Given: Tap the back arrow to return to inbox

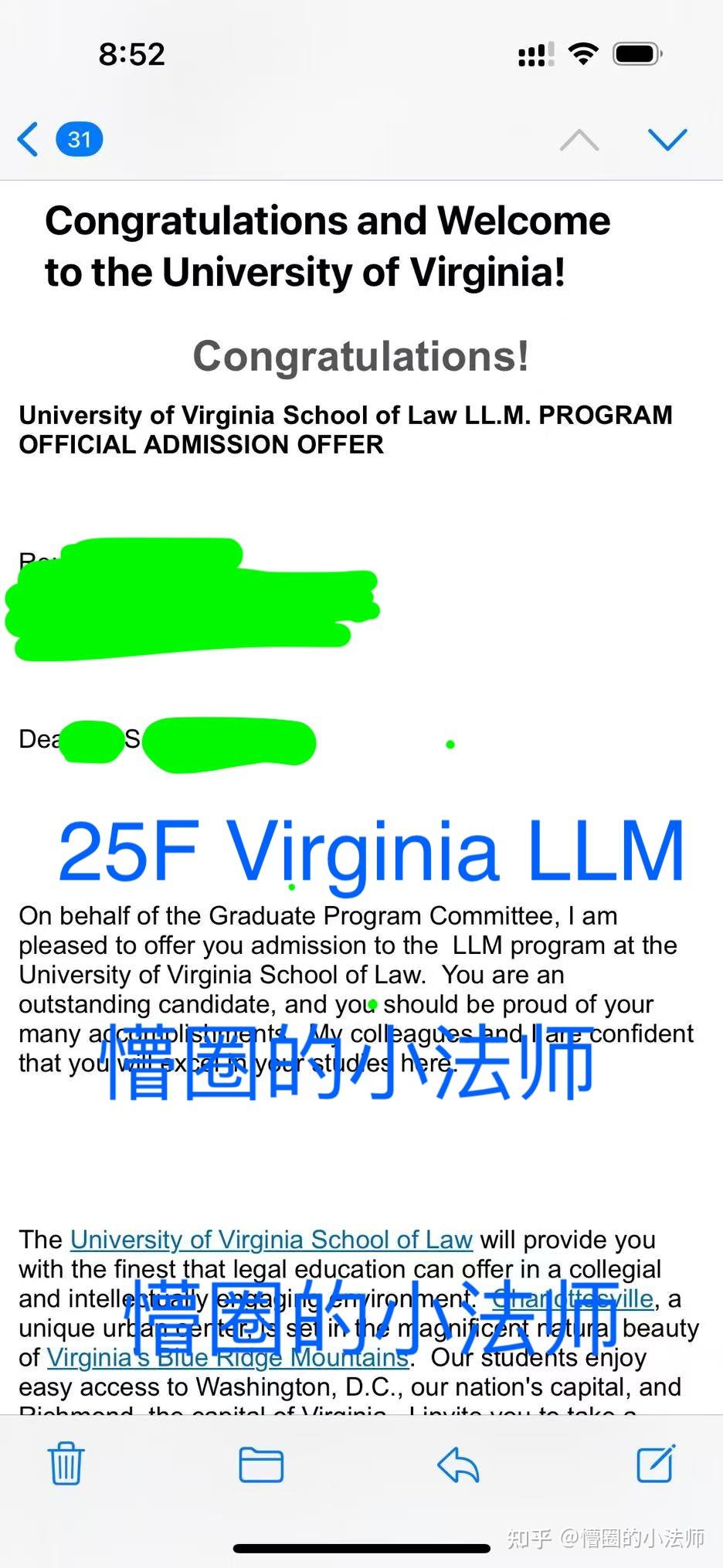Looking at the screenshot, I should tap(27, 139).
